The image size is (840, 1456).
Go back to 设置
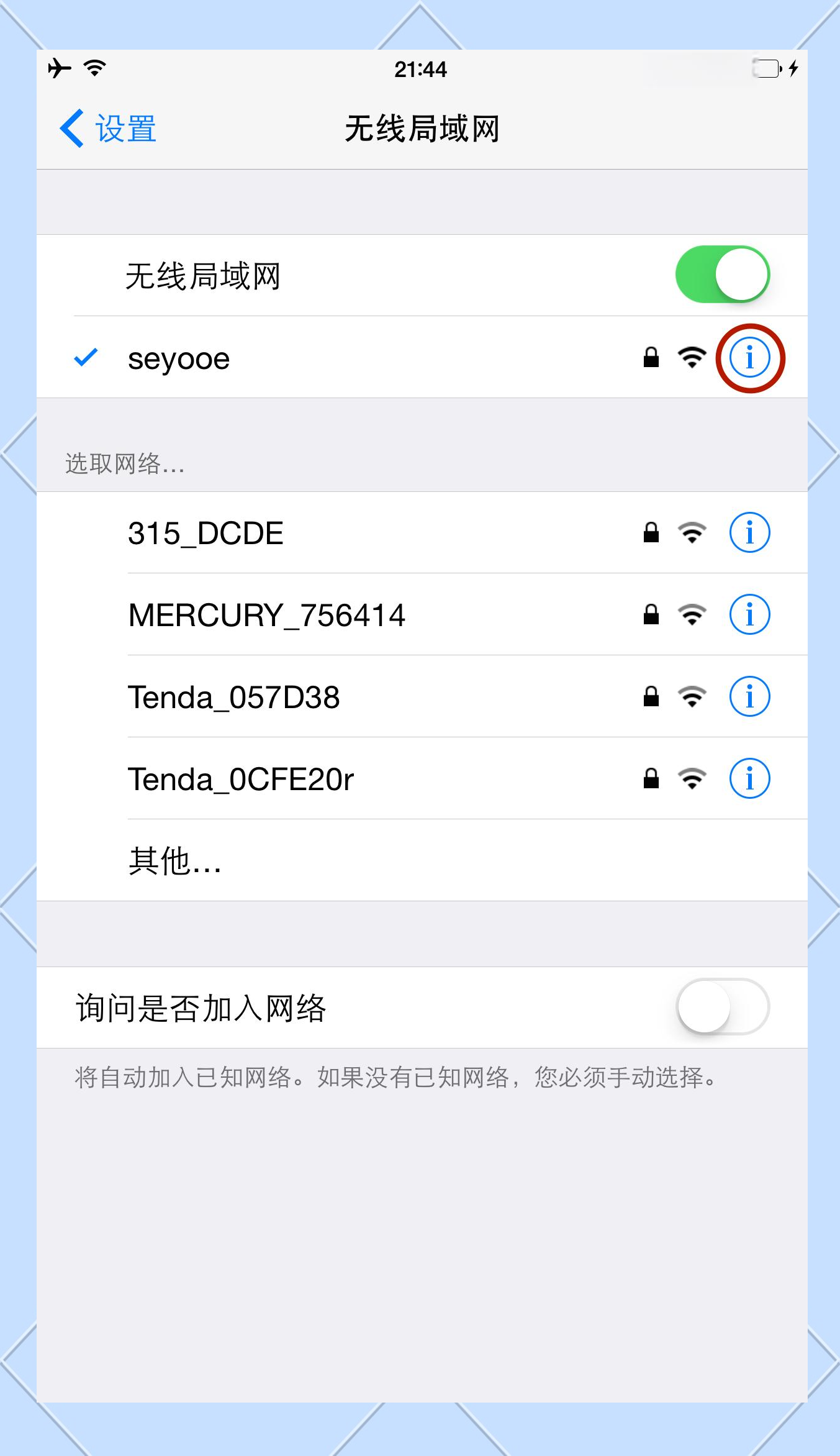[107, 129]
